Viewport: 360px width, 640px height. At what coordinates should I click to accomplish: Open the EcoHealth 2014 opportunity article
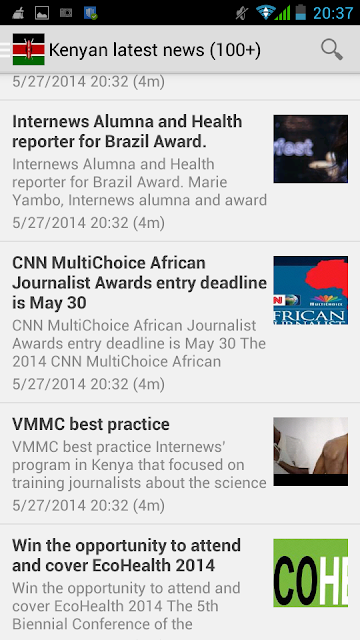tap(180, 583)
